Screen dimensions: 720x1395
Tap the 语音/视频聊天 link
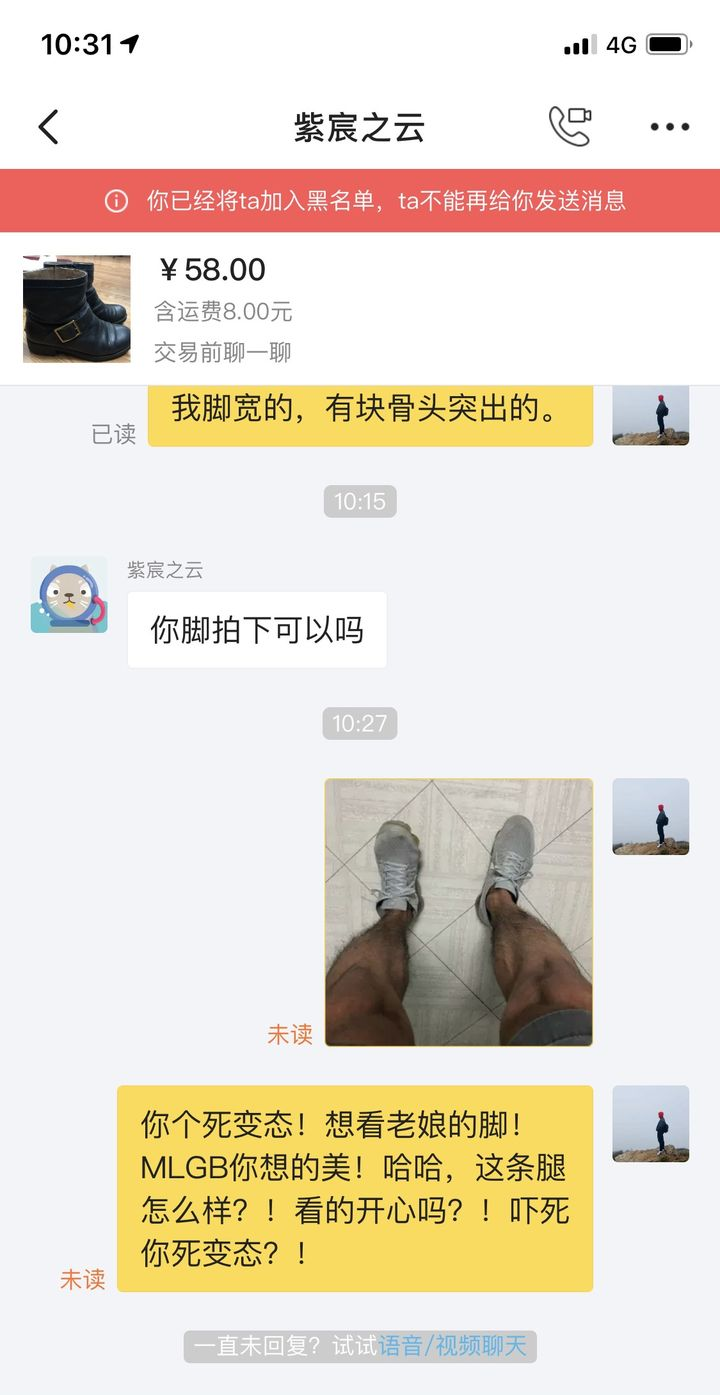pos(452,1346)
